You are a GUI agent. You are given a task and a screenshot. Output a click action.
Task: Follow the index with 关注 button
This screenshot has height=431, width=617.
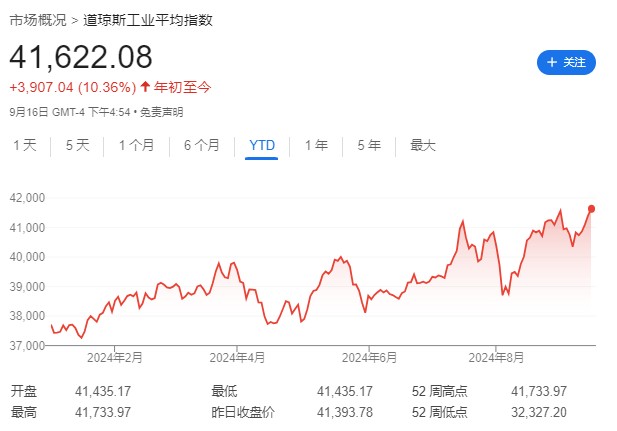pyautogui.click(x=566, y=62)
